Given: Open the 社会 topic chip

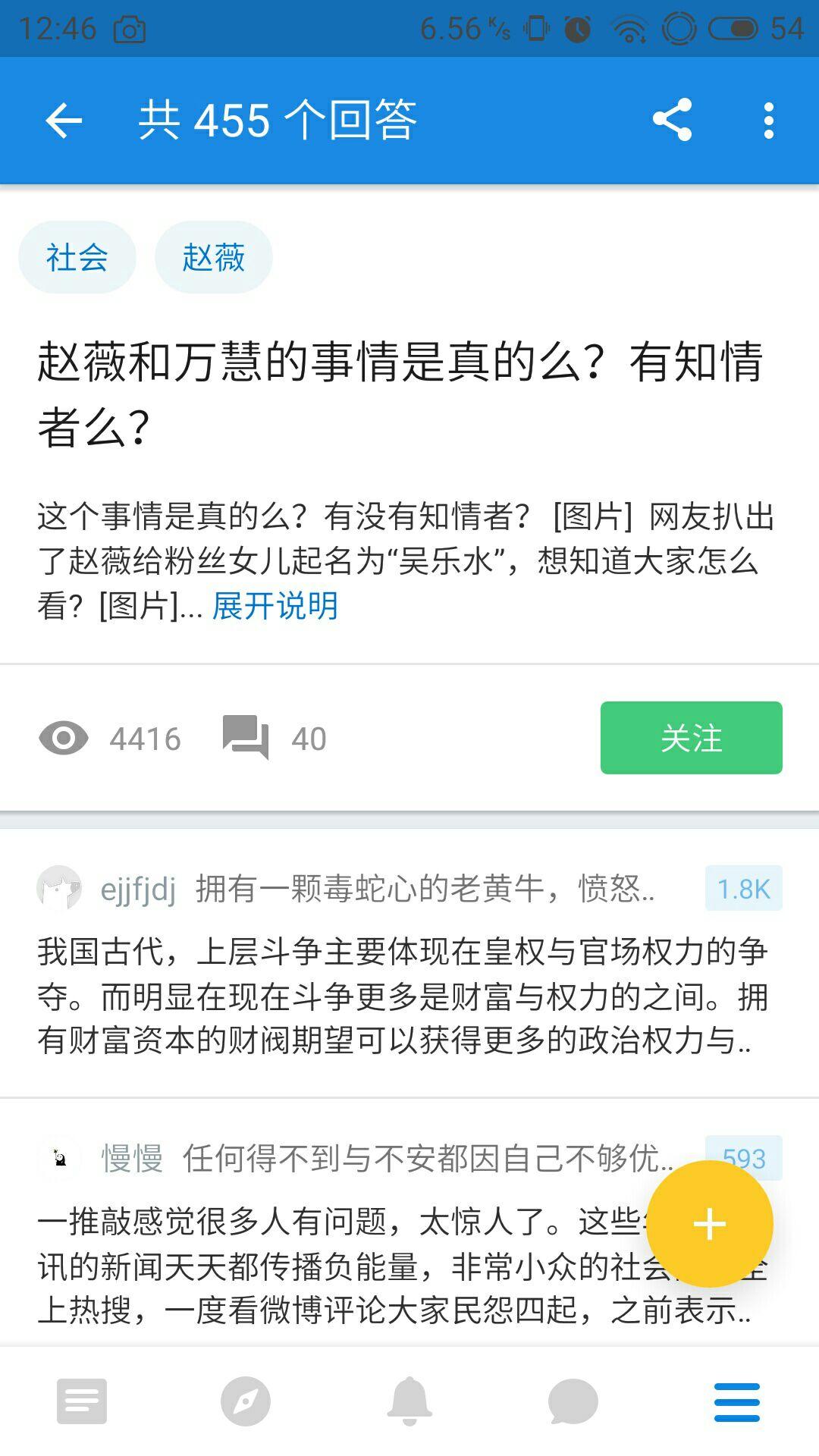Looking at the screenshot, I should 77,257.
